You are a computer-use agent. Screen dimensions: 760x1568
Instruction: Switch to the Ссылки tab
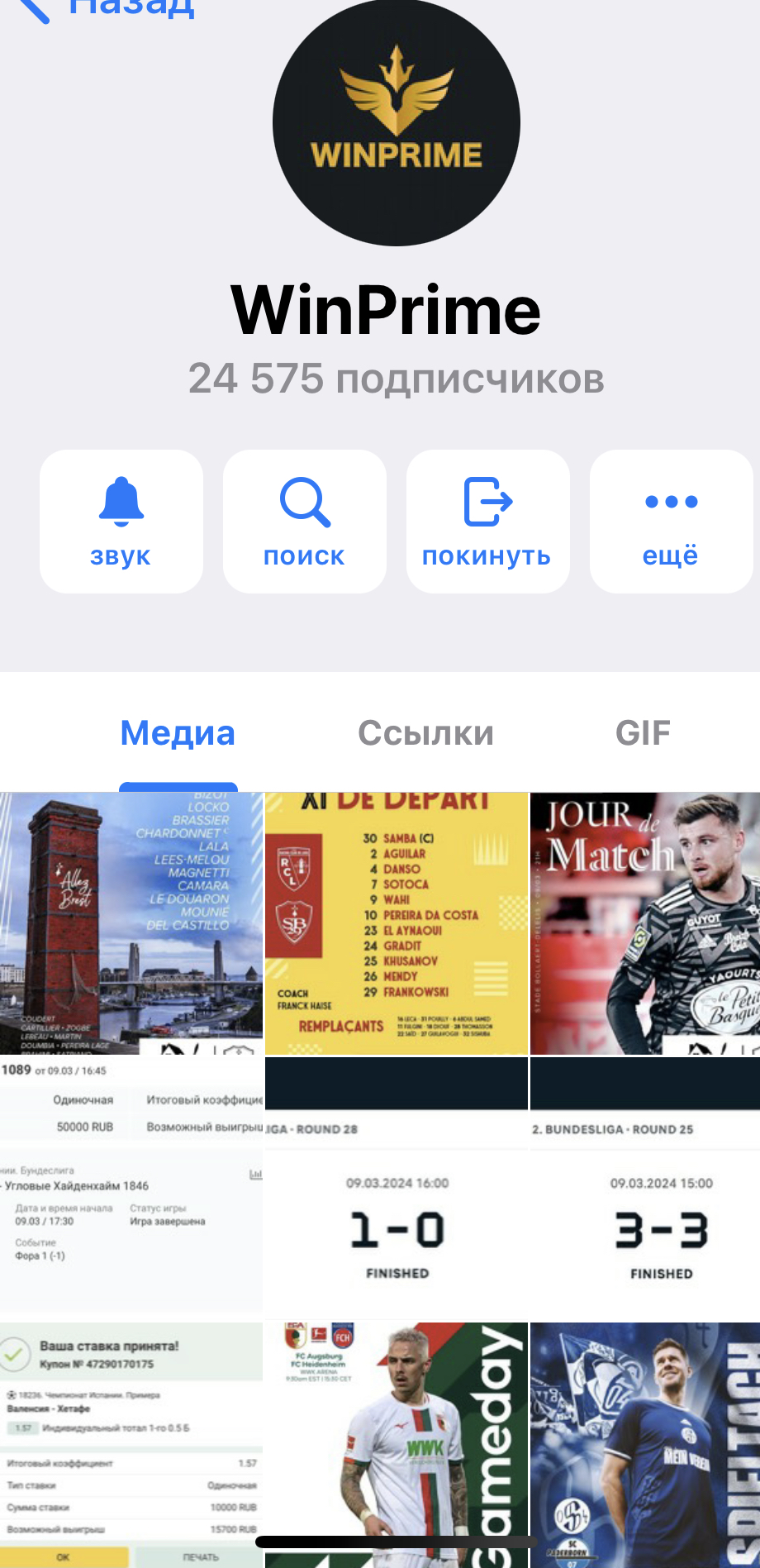point(425,733)
